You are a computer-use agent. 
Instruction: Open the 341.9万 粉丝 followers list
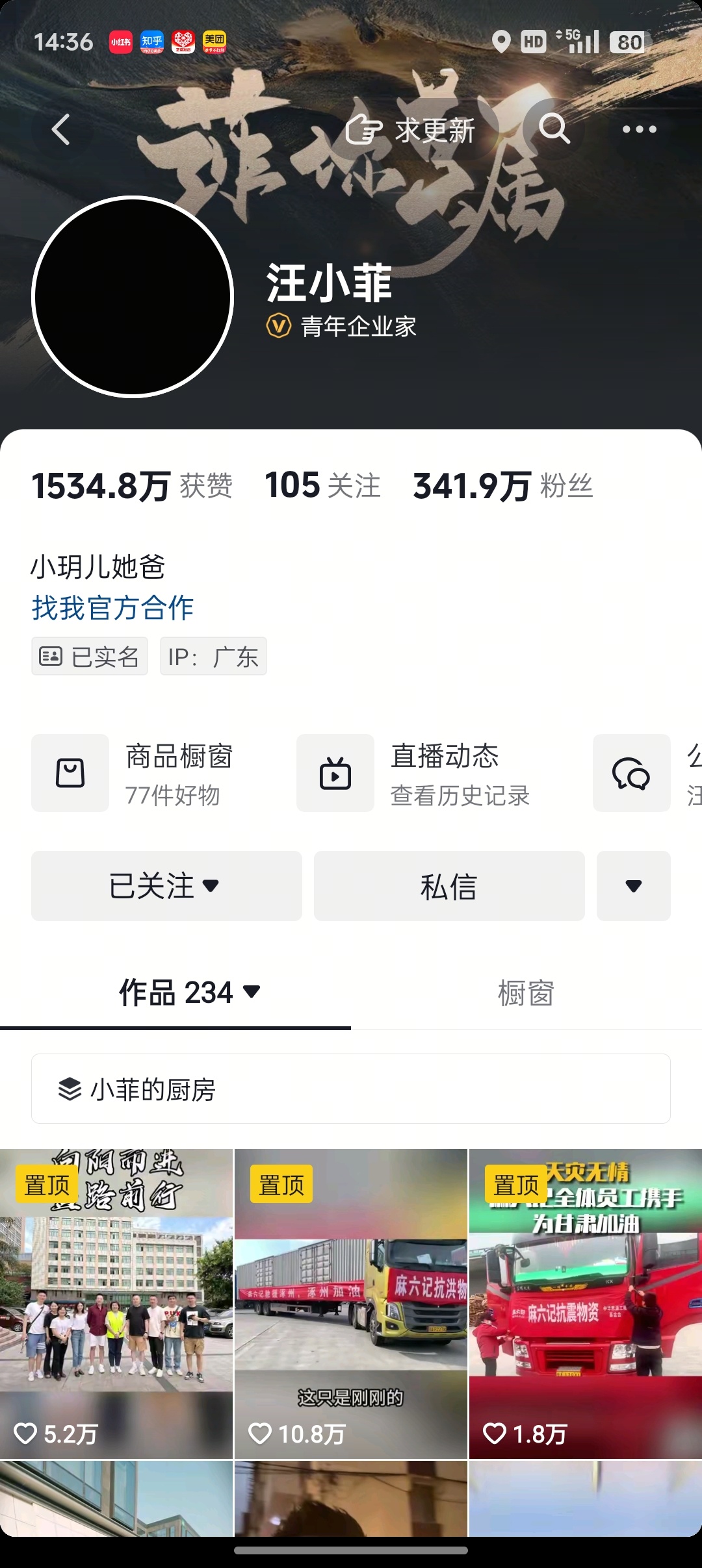[x=502, y=486]
